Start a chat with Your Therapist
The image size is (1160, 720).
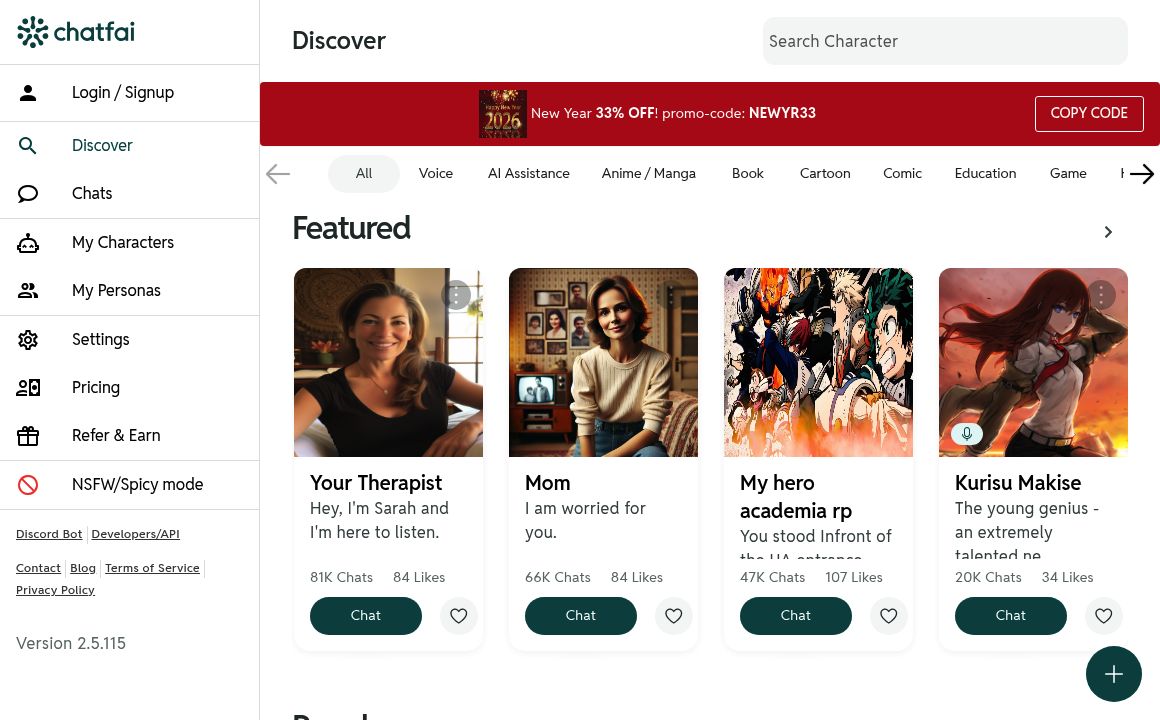(x=365, y=616)
